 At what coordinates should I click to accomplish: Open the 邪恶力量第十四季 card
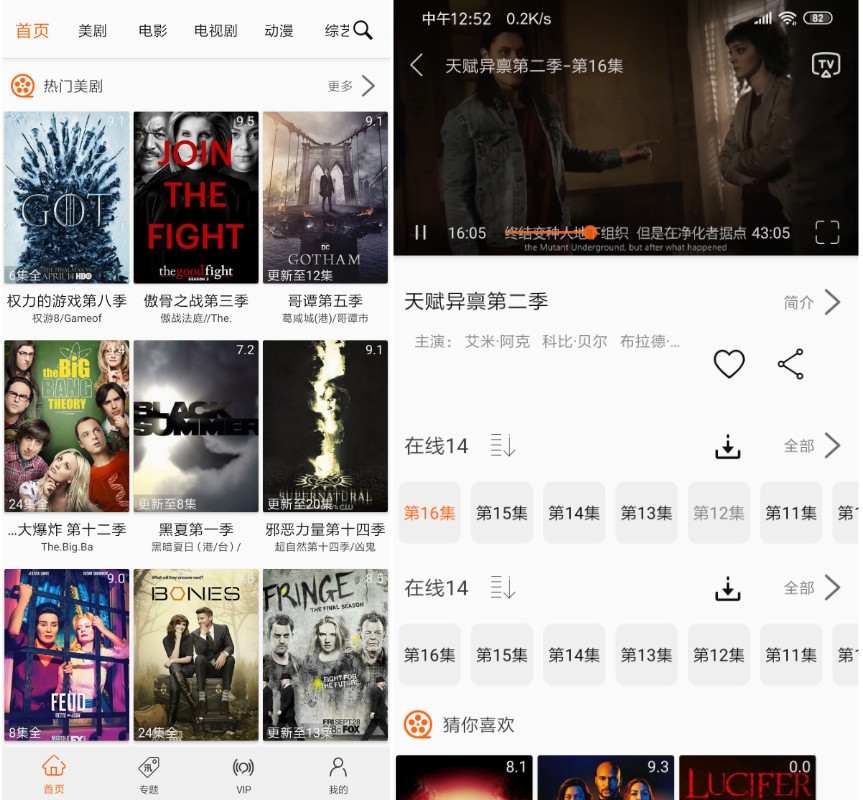(325, 426)
